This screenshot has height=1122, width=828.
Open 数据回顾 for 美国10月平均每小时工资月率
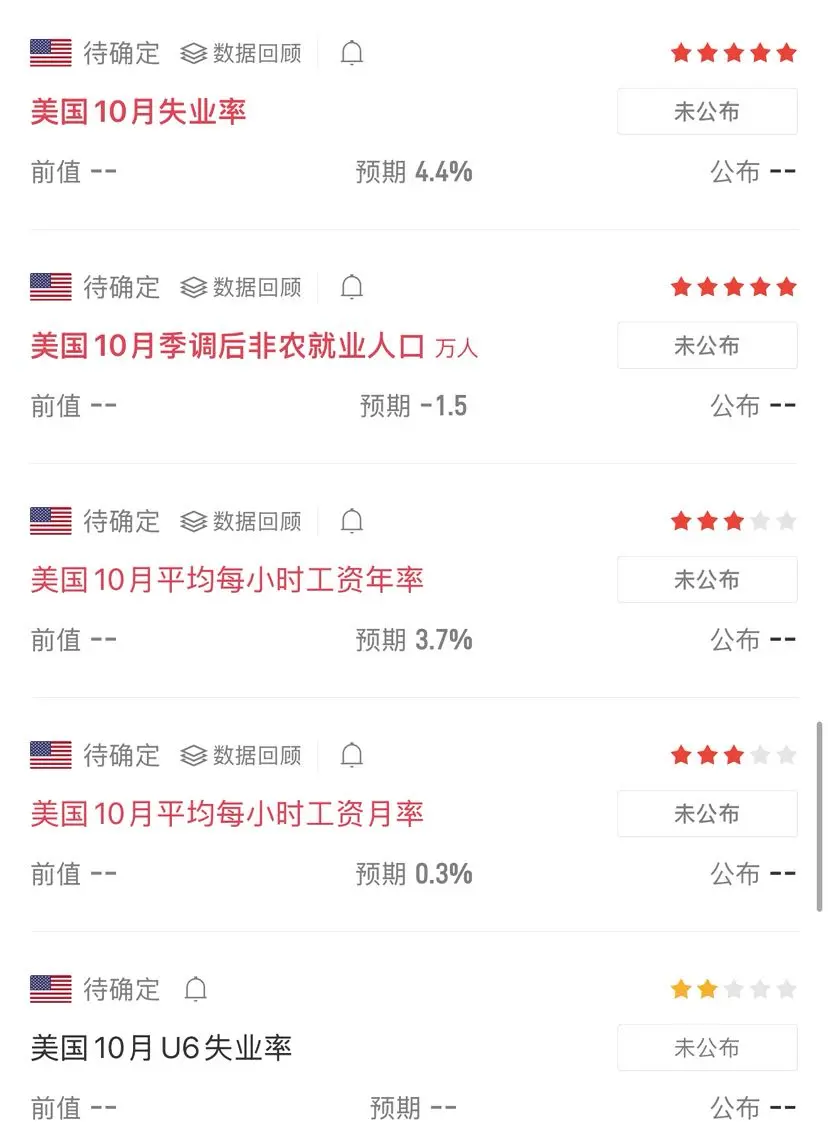click(x=241, y=755)
